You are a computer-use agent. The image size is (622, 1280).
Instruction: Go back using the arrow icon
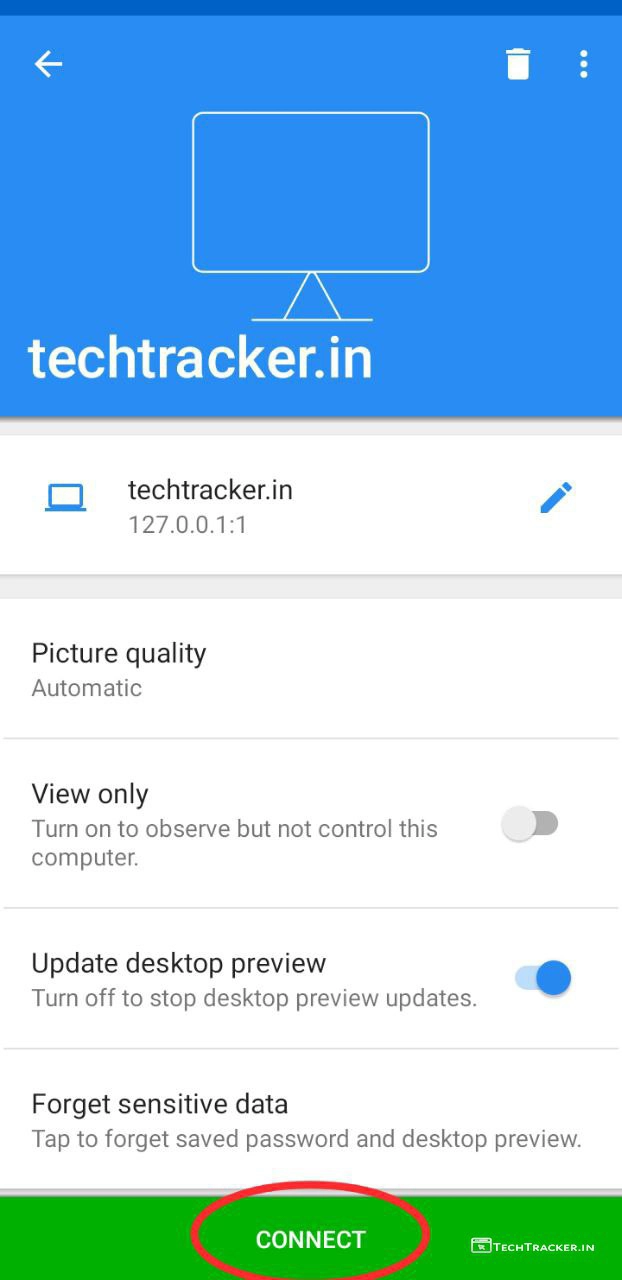pyautogui.click(x=48, y=65)
